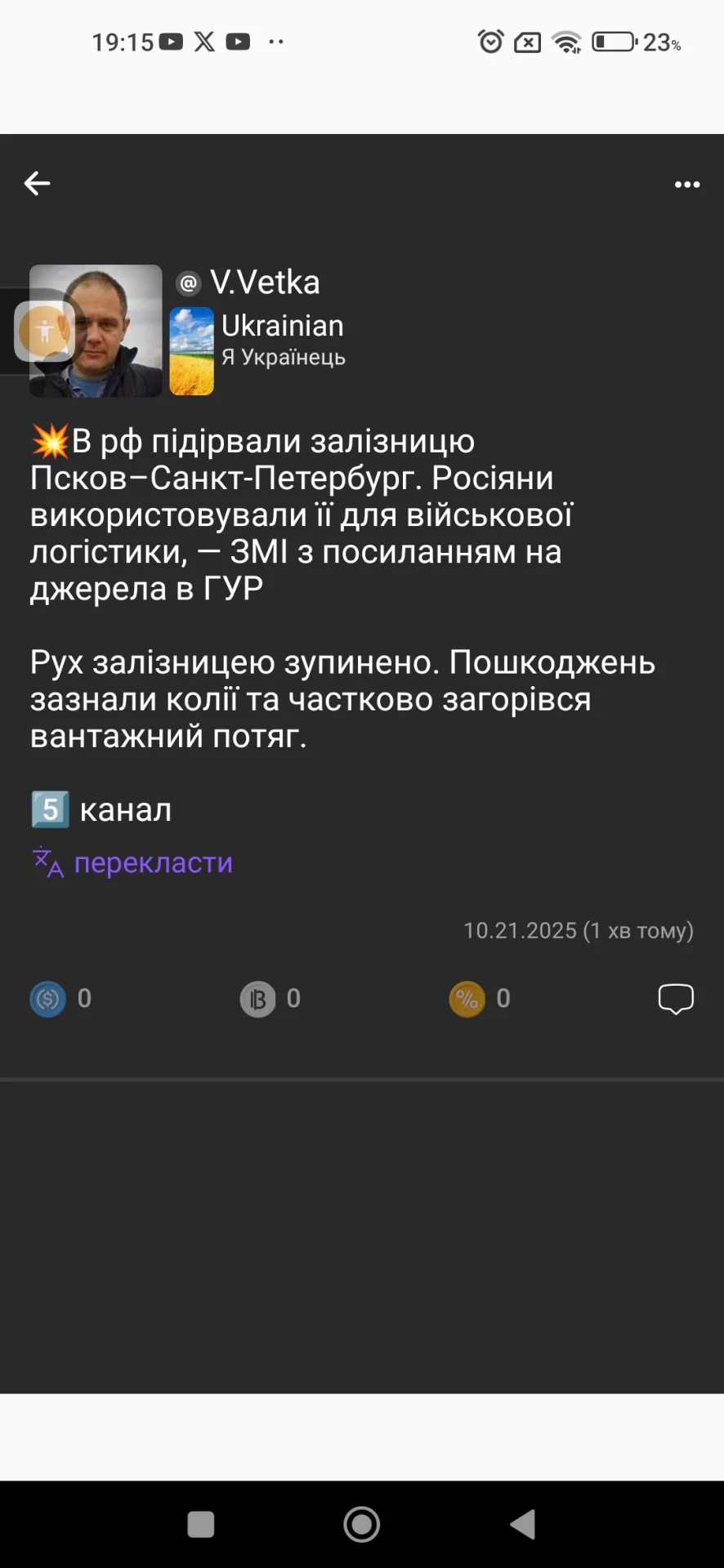The height and width of the screenshot is (1568, 724).
Task: Tap the floating accessibility shortcut
Action: (44, 332)
